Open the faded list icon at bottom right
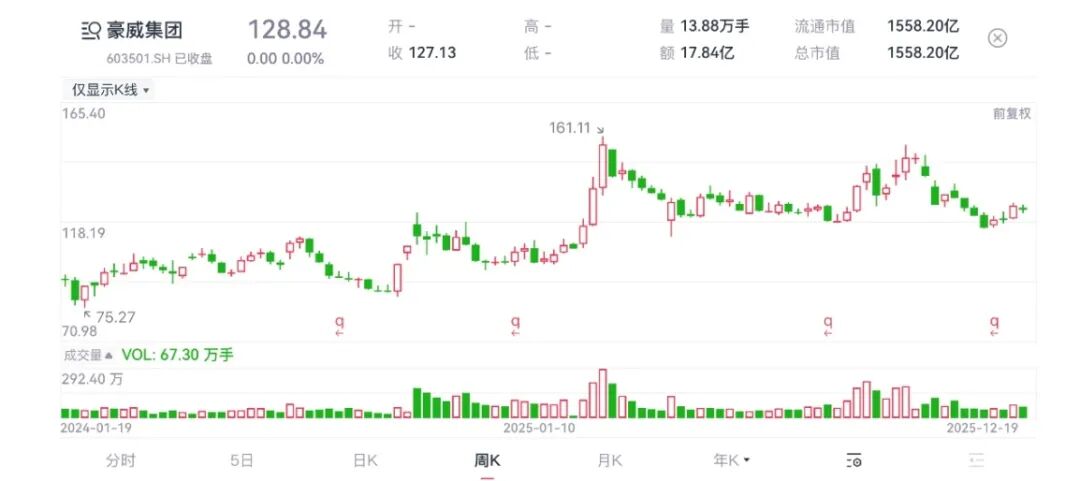 [x=976, y=460]
